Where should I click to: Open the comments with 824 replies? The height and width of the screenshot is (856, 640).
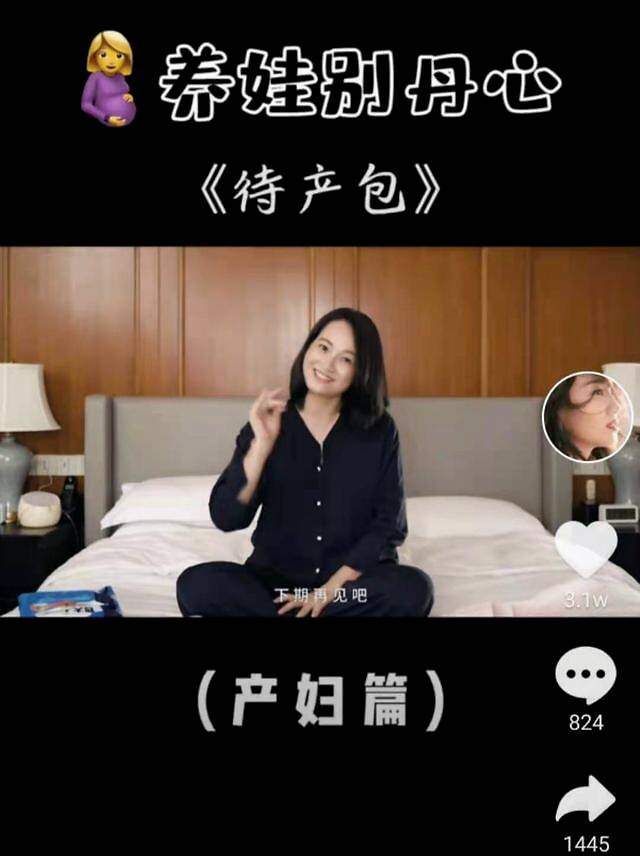point(586,677)
